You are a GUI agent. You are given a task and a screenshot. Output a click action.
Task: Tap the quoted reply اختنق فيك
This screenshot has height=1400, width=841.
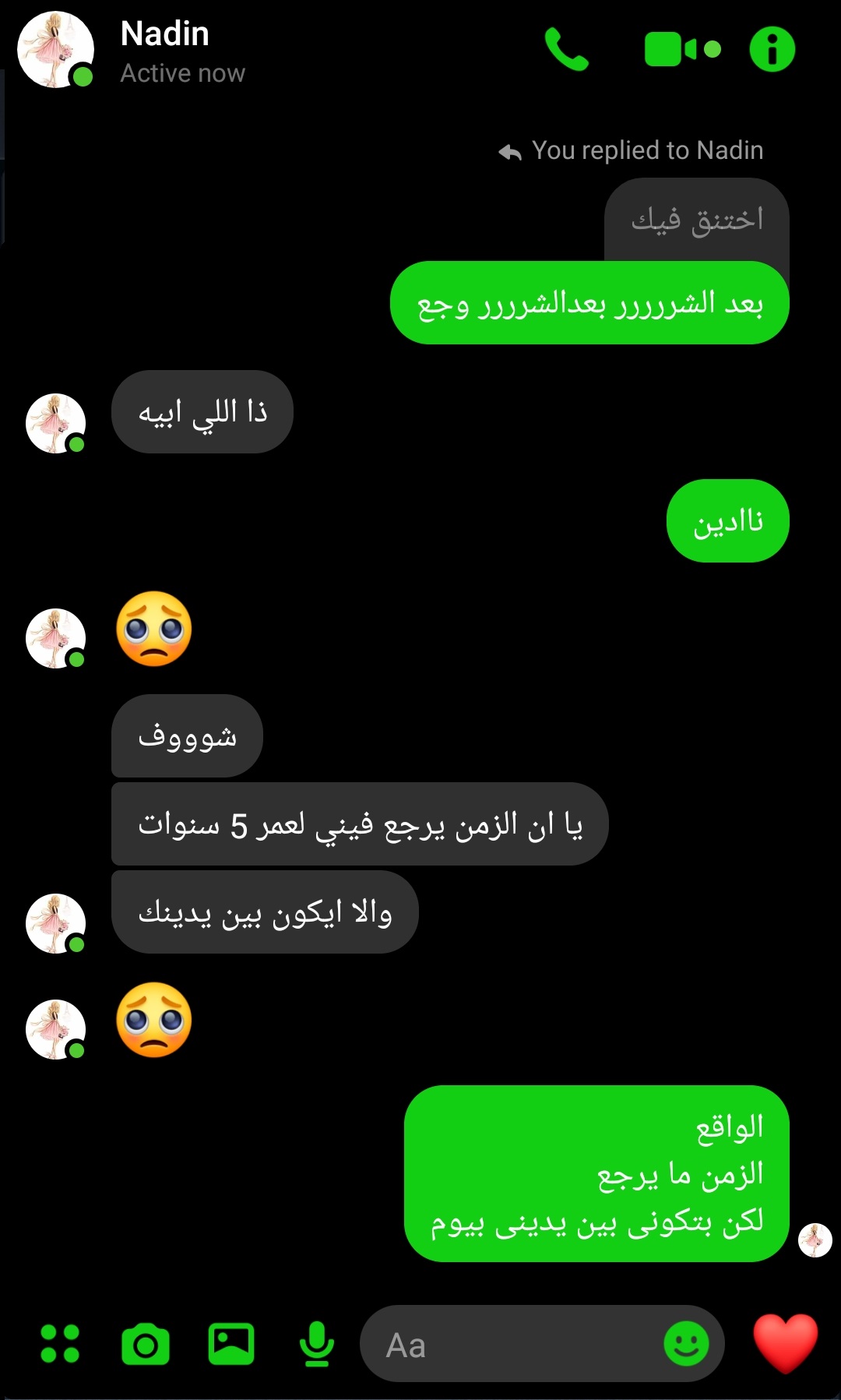point(696,220)
